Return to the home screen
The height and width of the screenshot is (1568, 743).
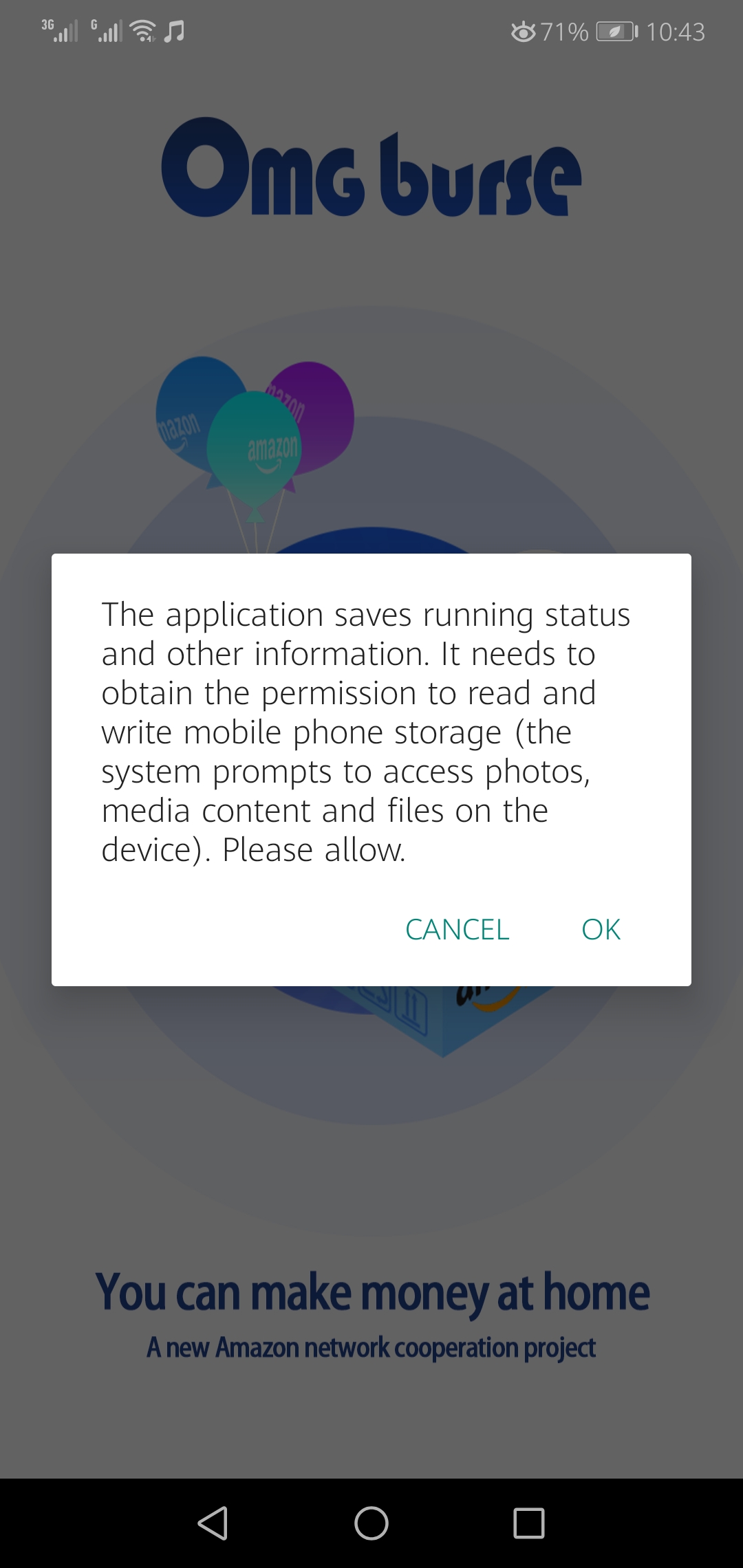tap(371, 1523)
